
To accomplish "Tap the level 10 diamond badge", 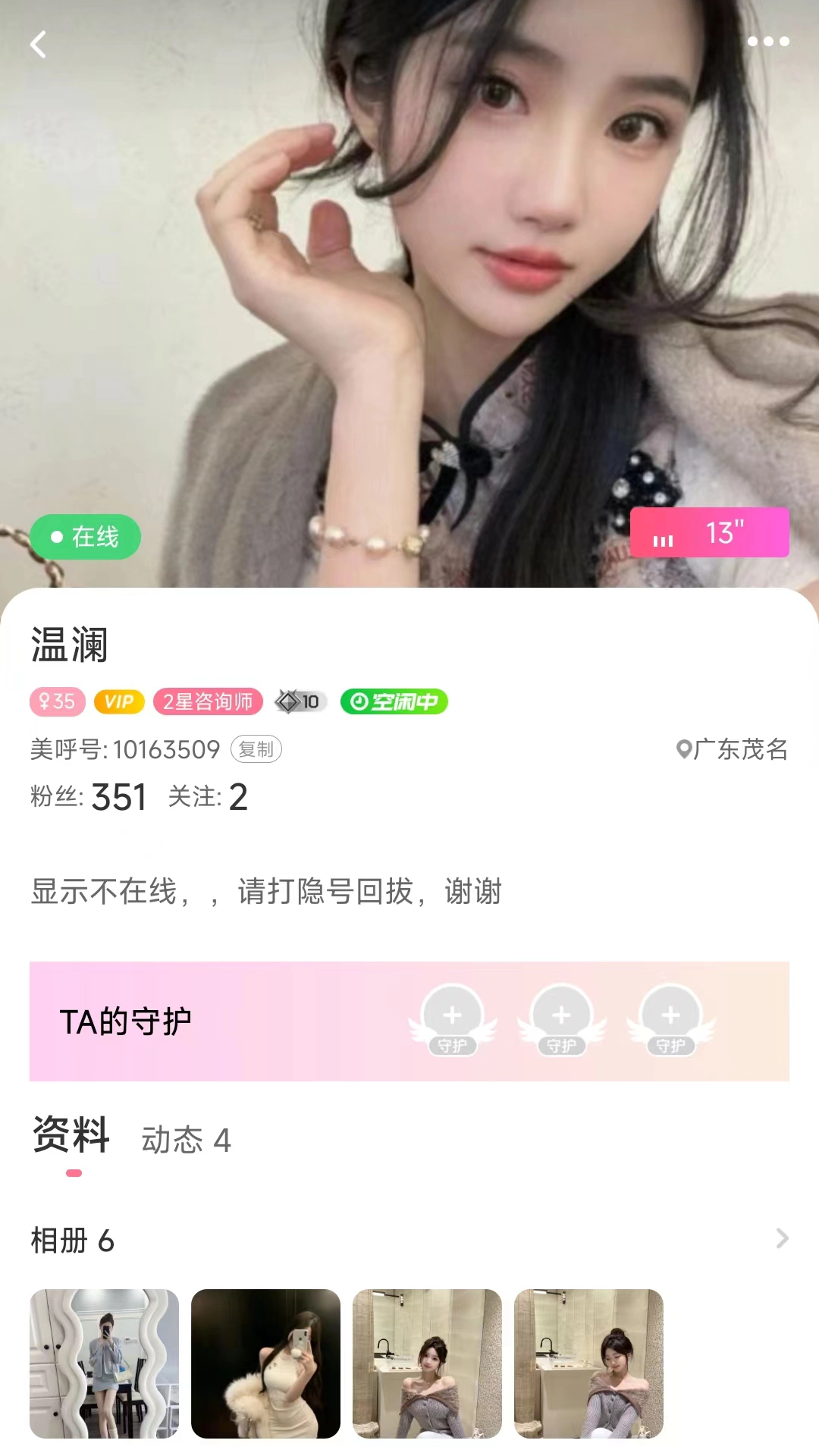I will click(299, 701).
